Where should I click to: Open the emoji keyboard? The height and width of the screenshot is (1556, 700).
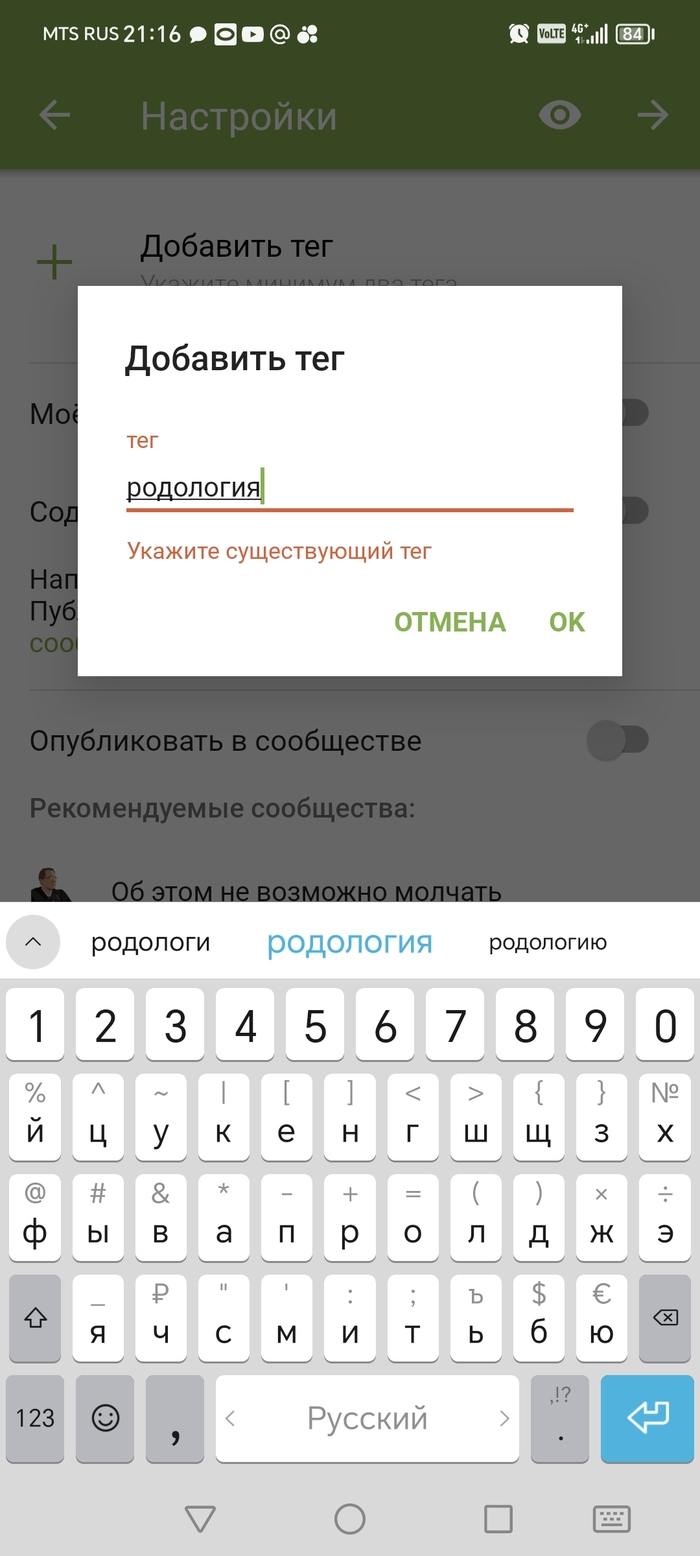click(105, 1418)
